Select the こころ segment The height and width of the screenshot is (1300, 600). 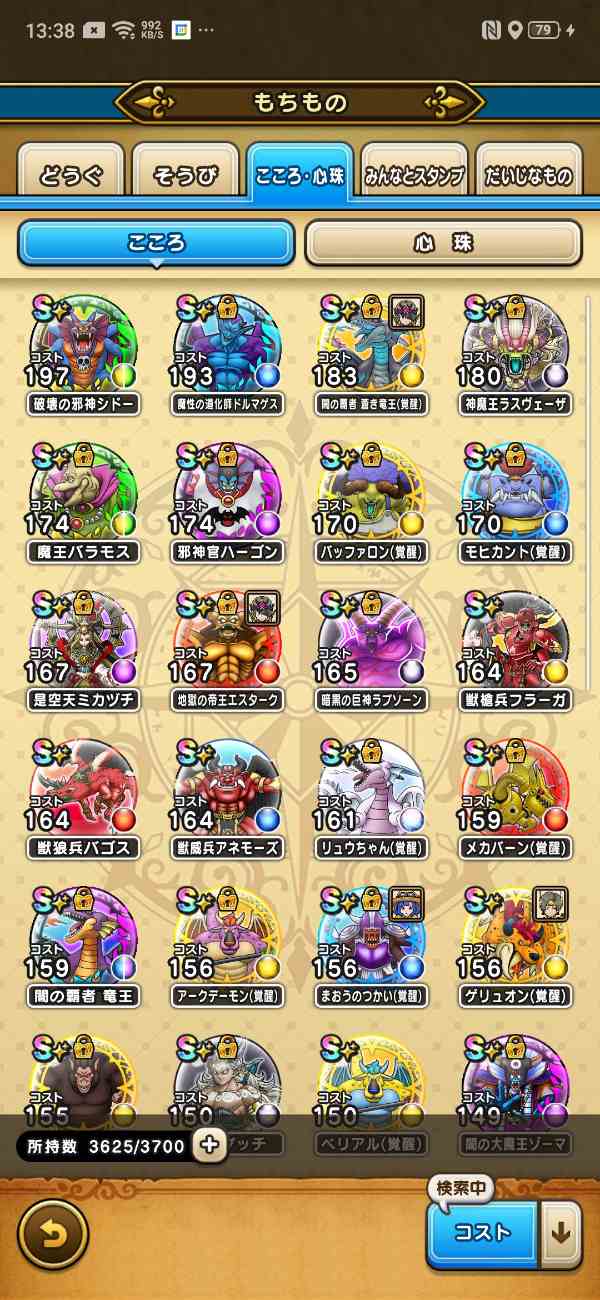tap(156, 243)
